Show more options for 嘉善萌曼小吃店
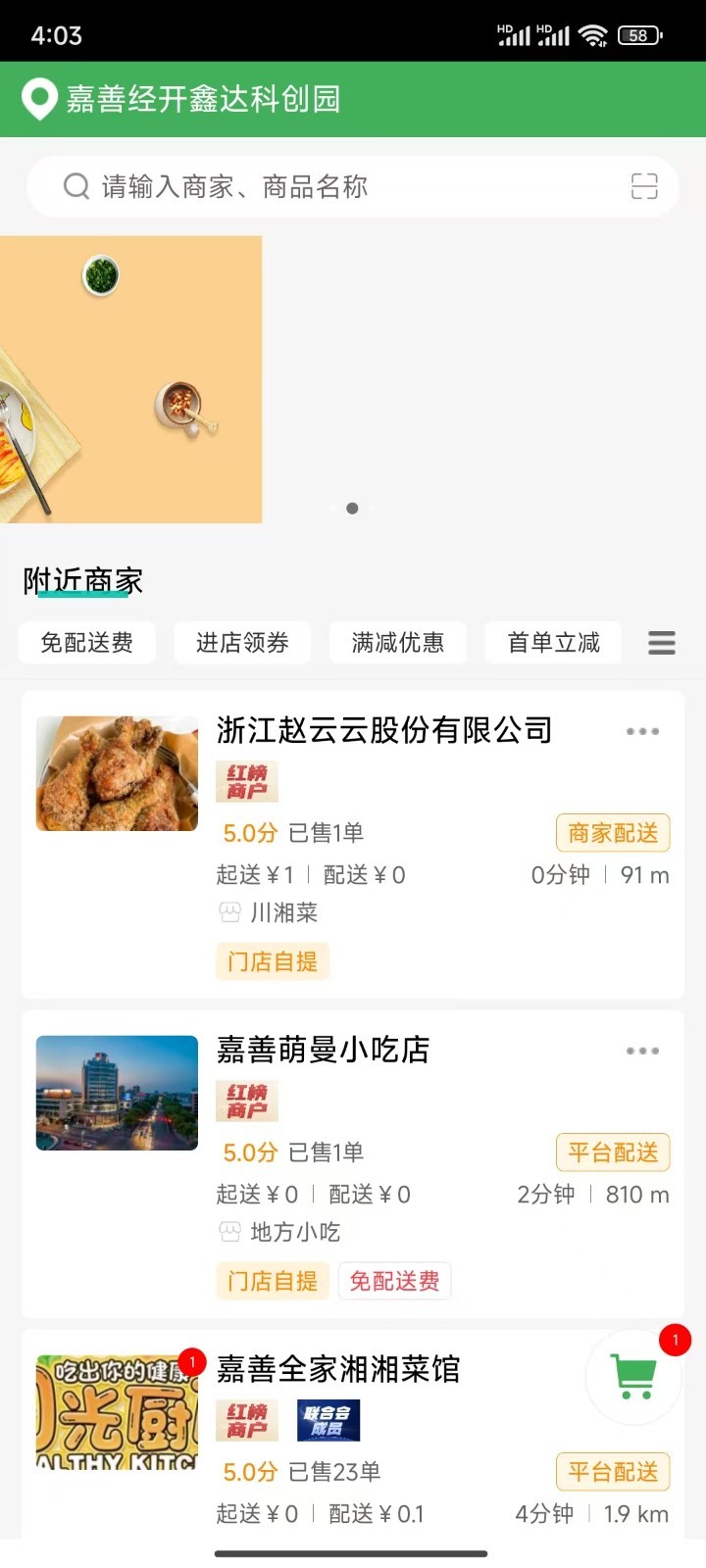 [x=642, y=1051]
